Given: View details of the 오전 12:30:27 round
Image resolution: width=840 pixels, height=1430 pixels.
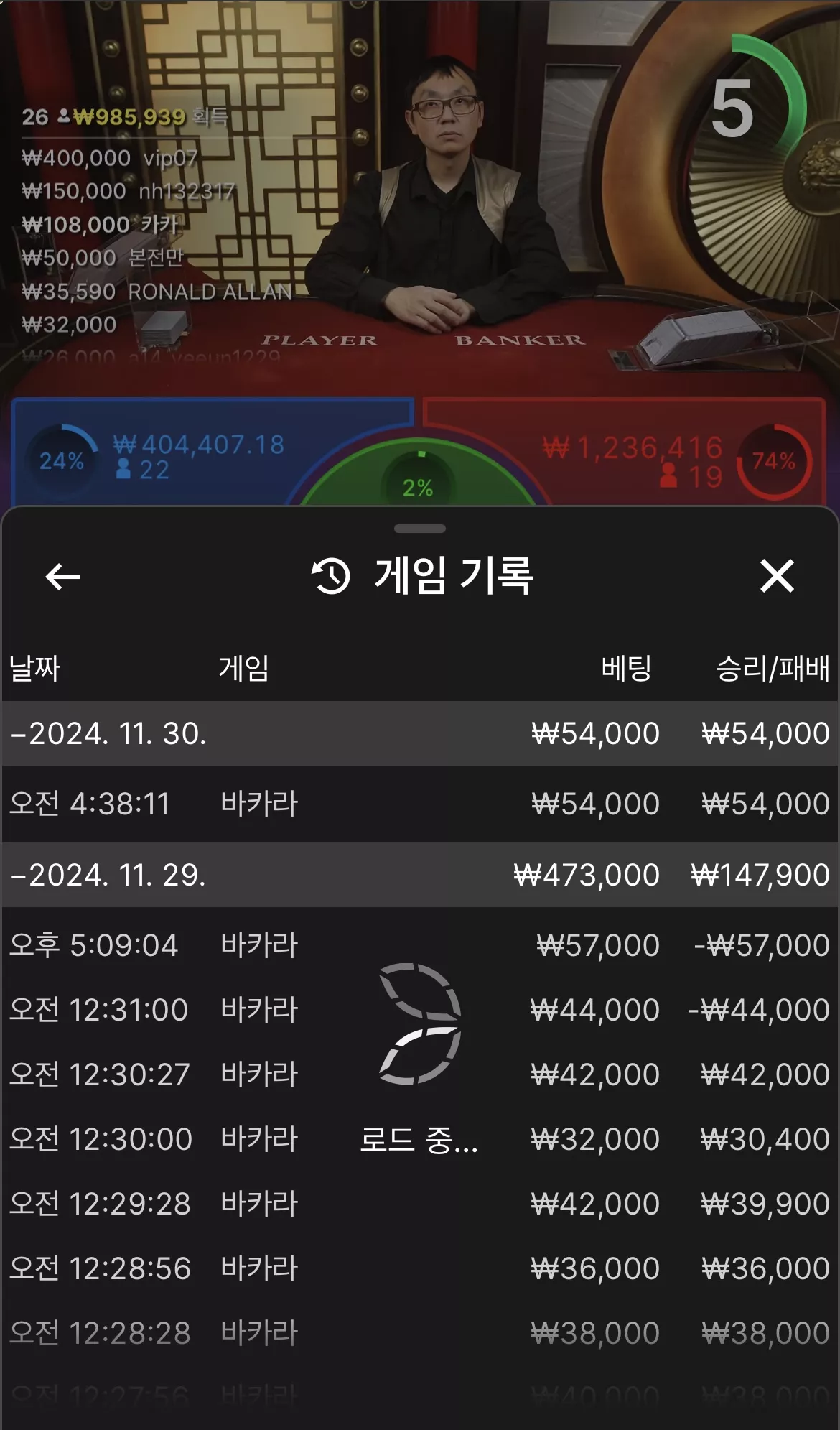Looking at the screenshot, I should tap(420, 1074).
